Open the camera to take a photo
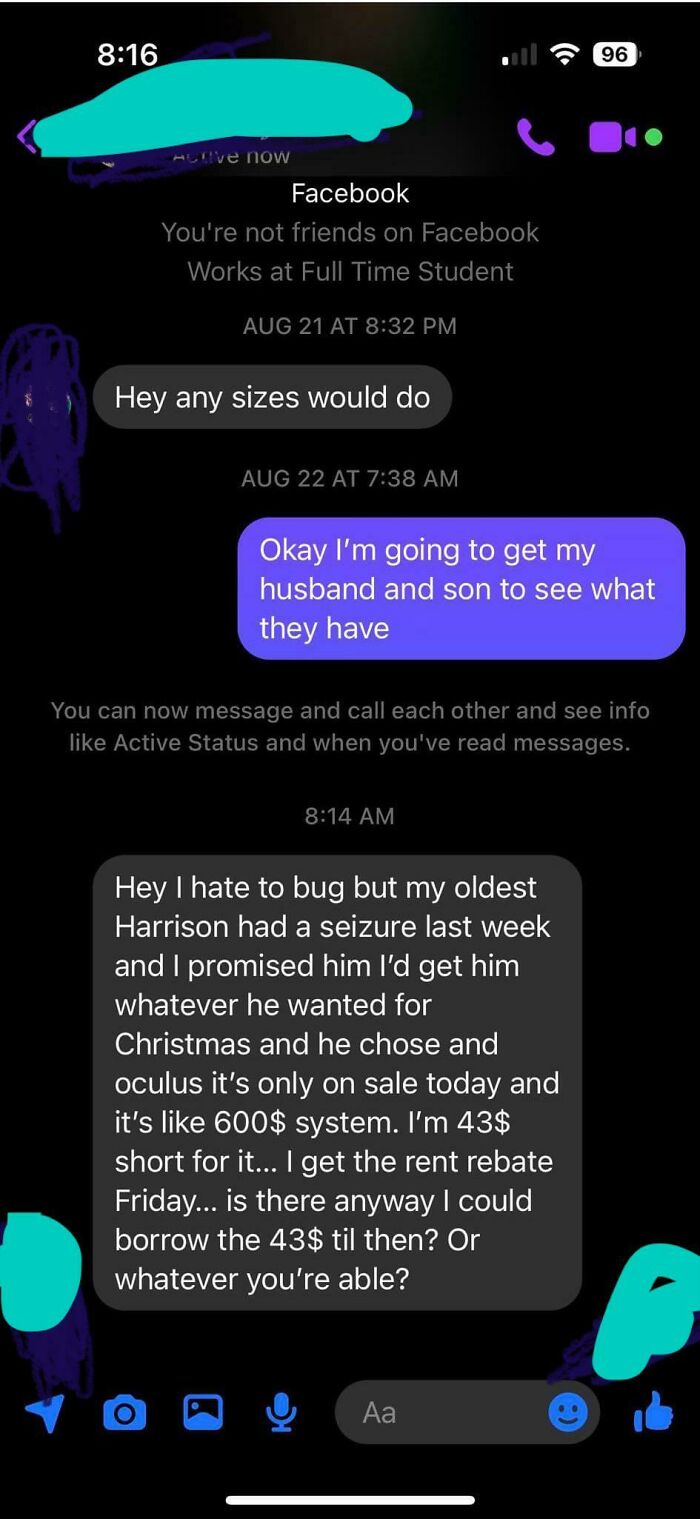This screenshot has width=700, height=1519. (125, 1412)
